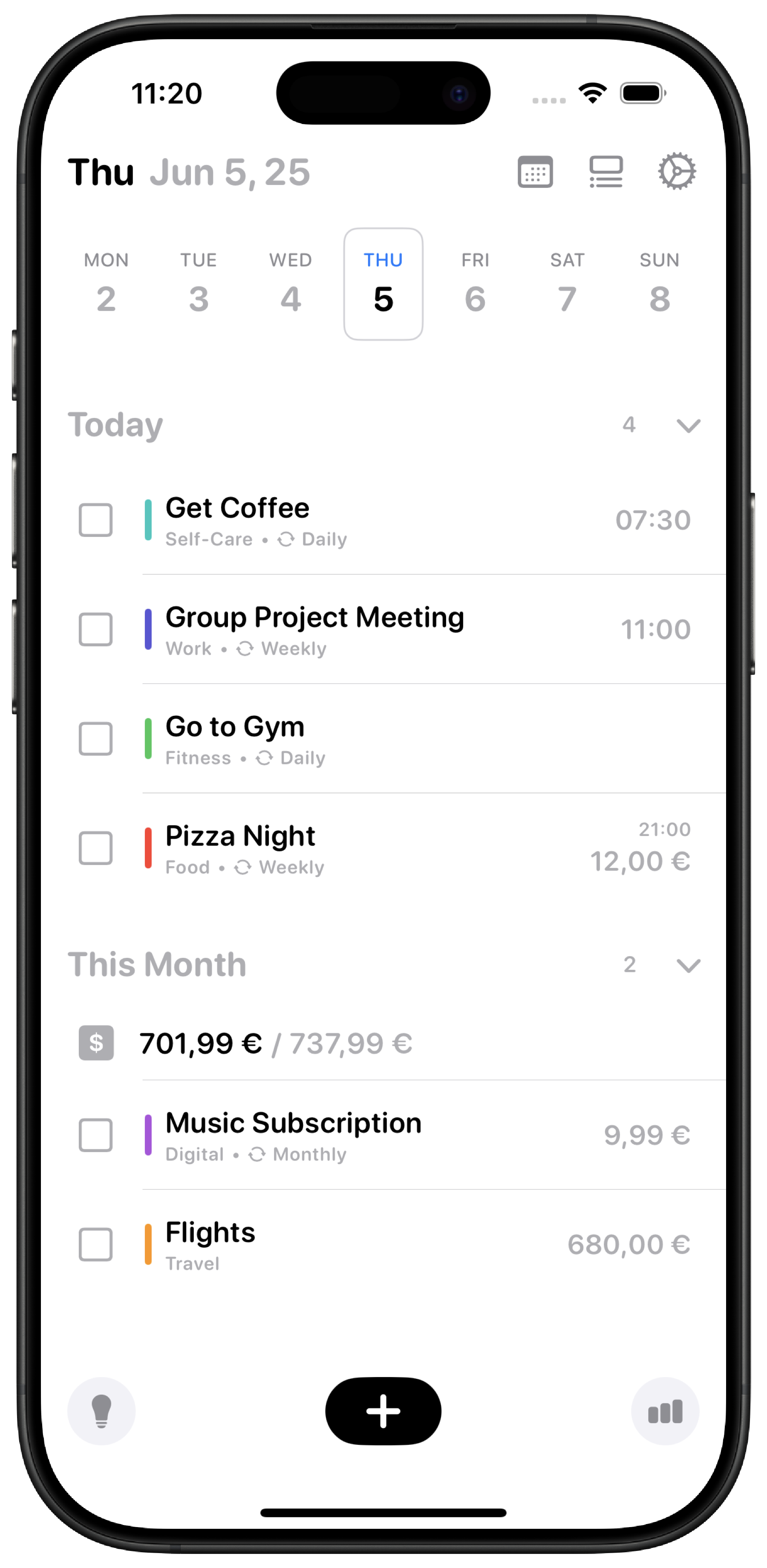Open the calendar view icon
Image resolution: width=767 pixels, height=1568 pixels.
tap(535, 172)
